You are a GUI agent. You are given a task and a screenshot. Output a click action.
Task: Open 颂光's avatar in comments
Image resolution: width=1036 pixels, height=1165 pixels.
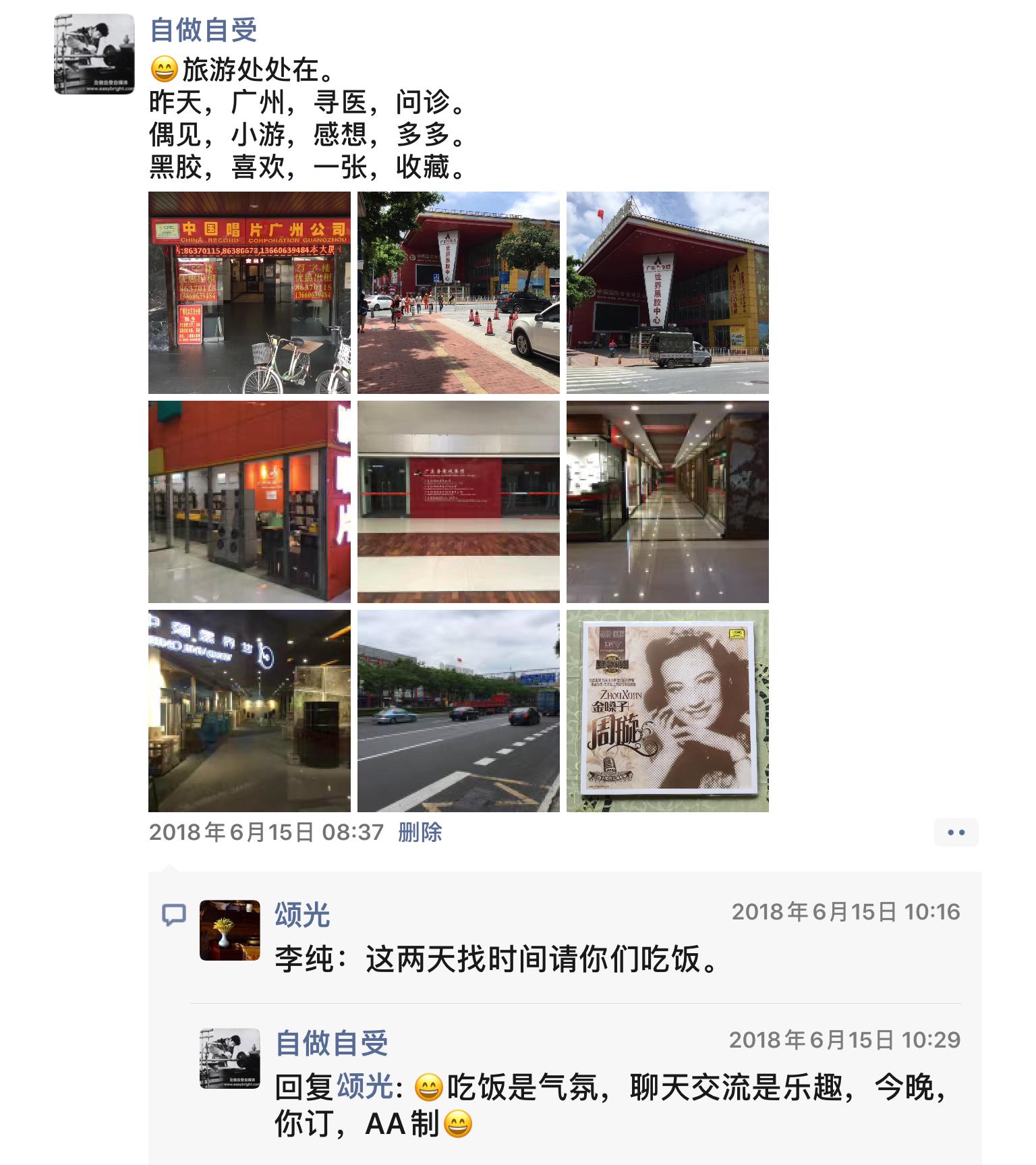[x=229, y=930]
